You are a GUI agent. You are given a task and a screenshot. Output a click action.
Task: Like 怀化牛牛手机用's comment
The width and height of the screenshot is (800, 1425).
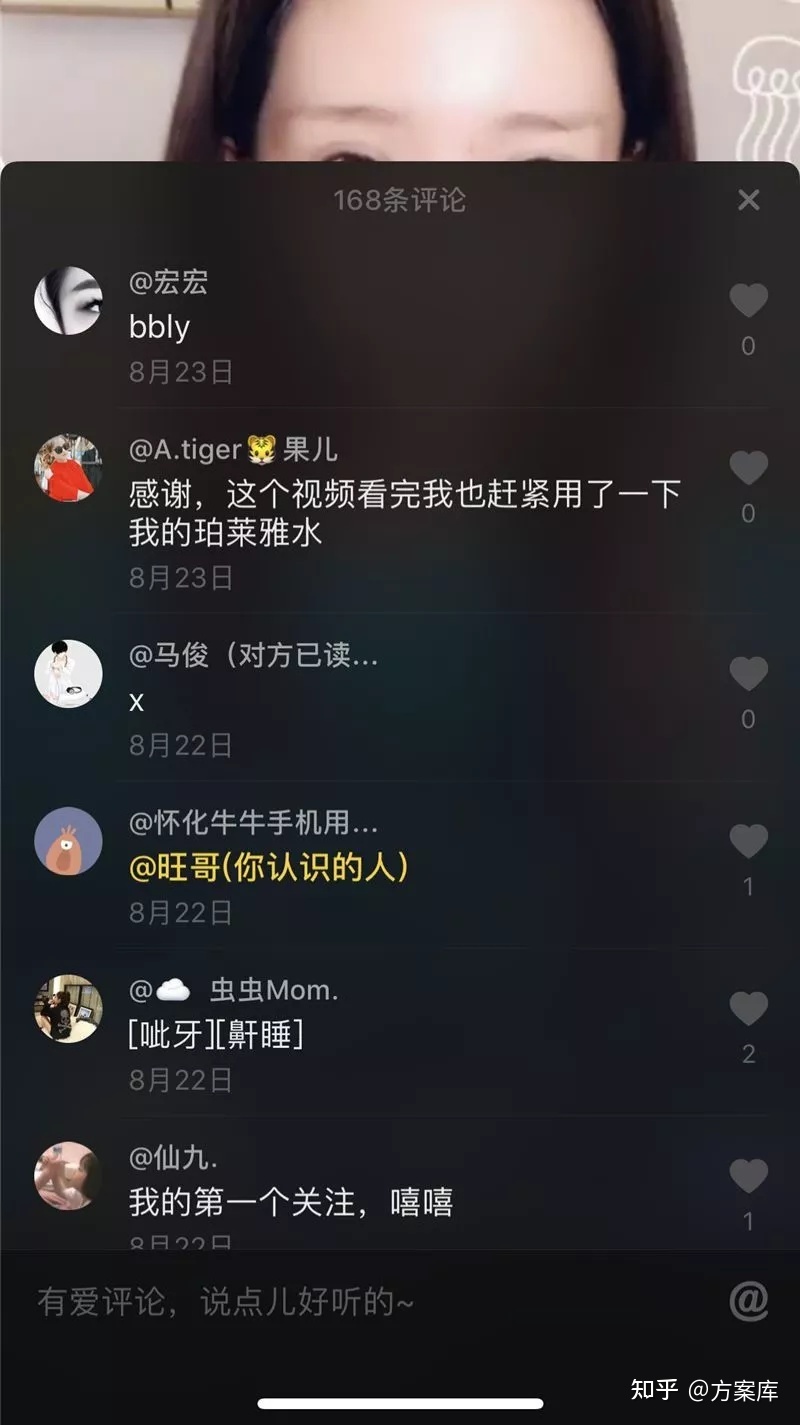[748, 842]
